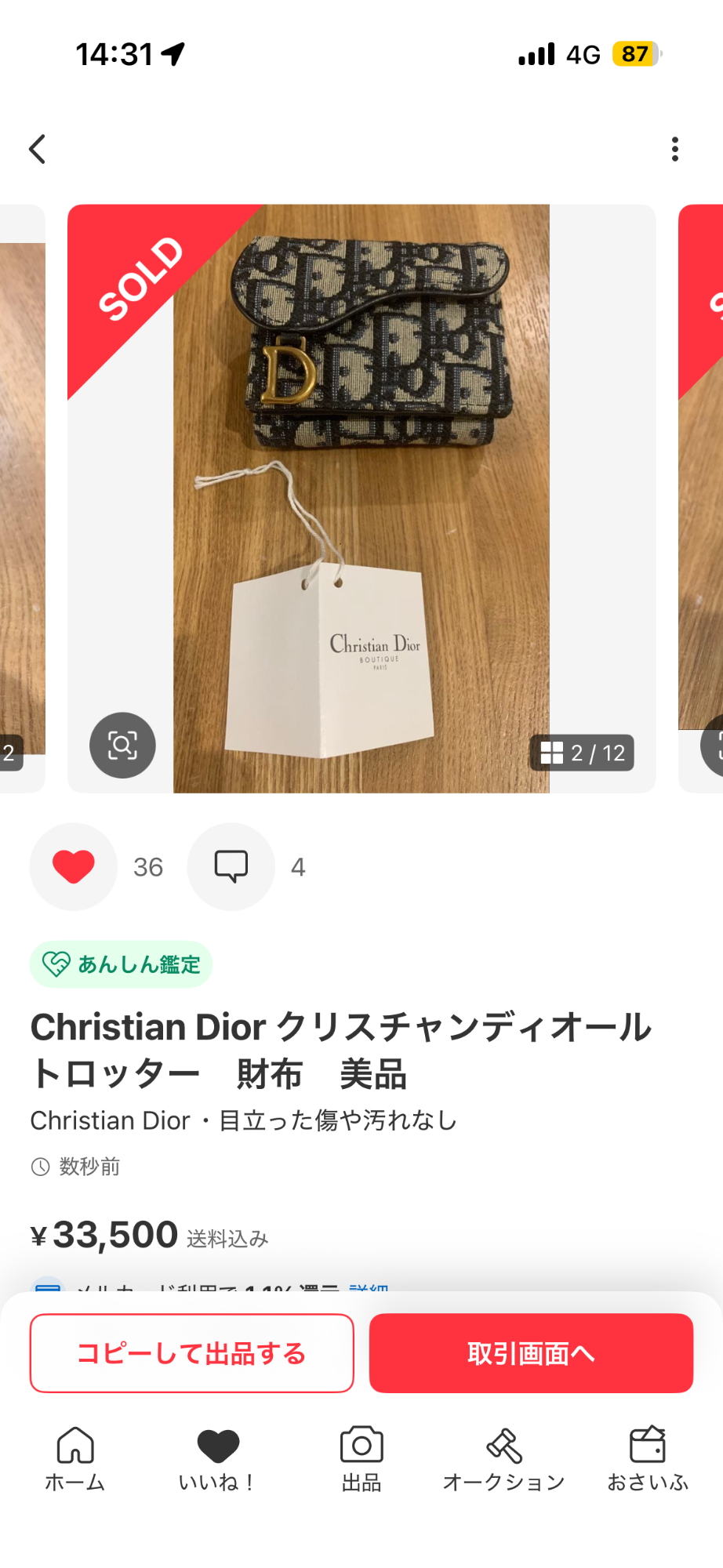
Task: Open the three-dot overflow menu
Action: (674, 149)
